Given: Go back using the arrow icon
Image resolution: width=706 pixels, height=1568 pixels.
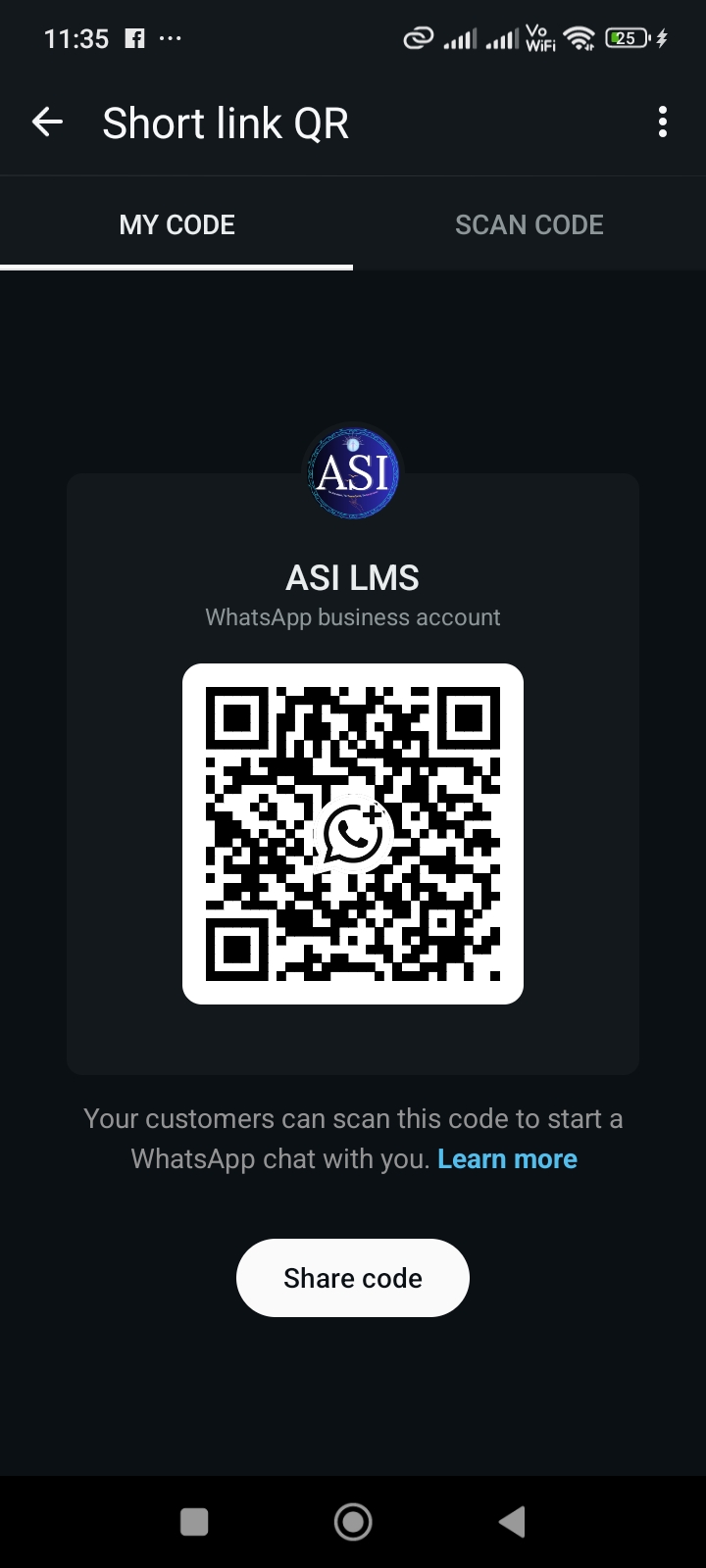Looking at the screenshot, I should 47,122.
